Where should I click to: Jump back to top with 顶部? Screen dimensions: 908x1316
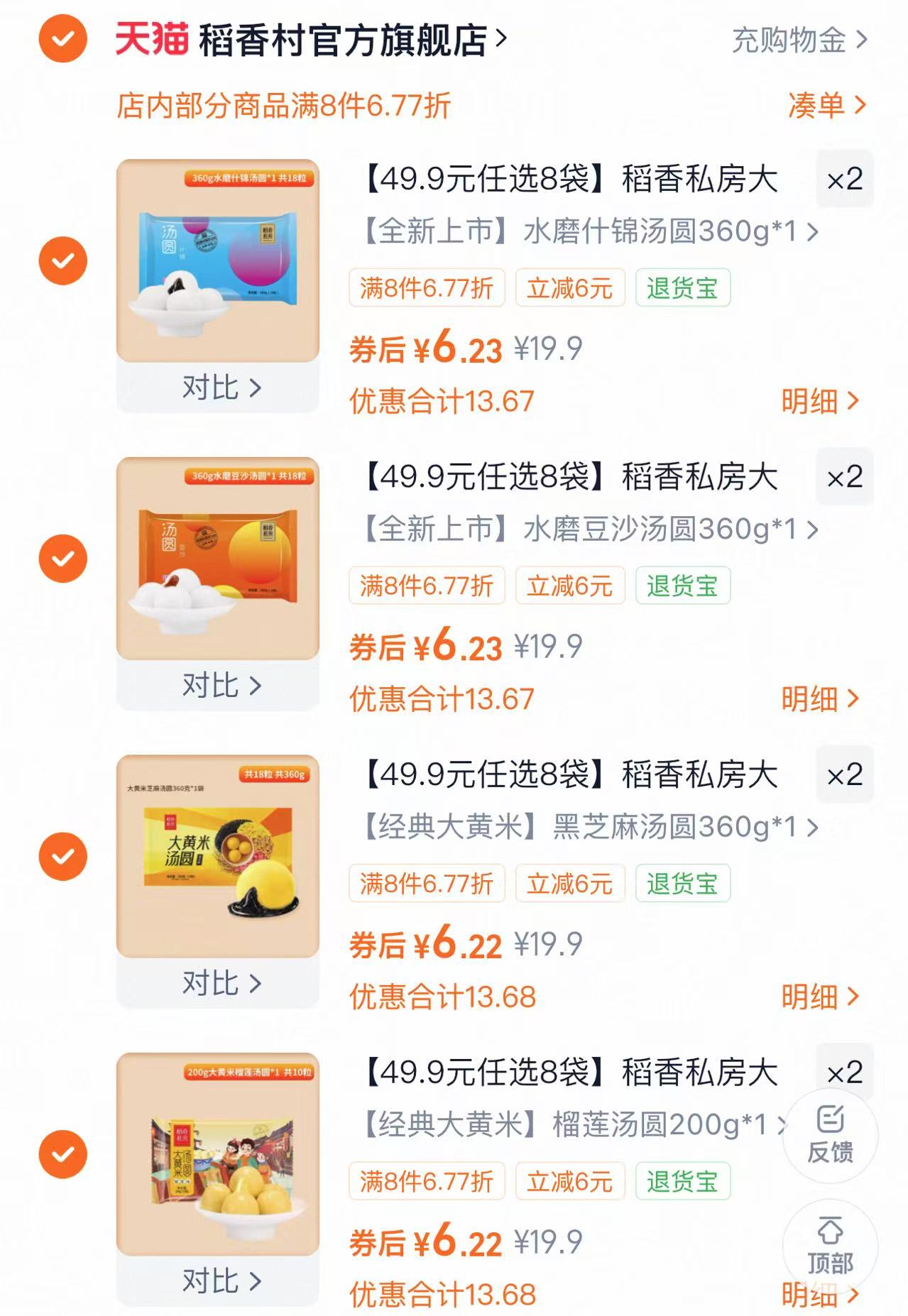(829, 1246)
